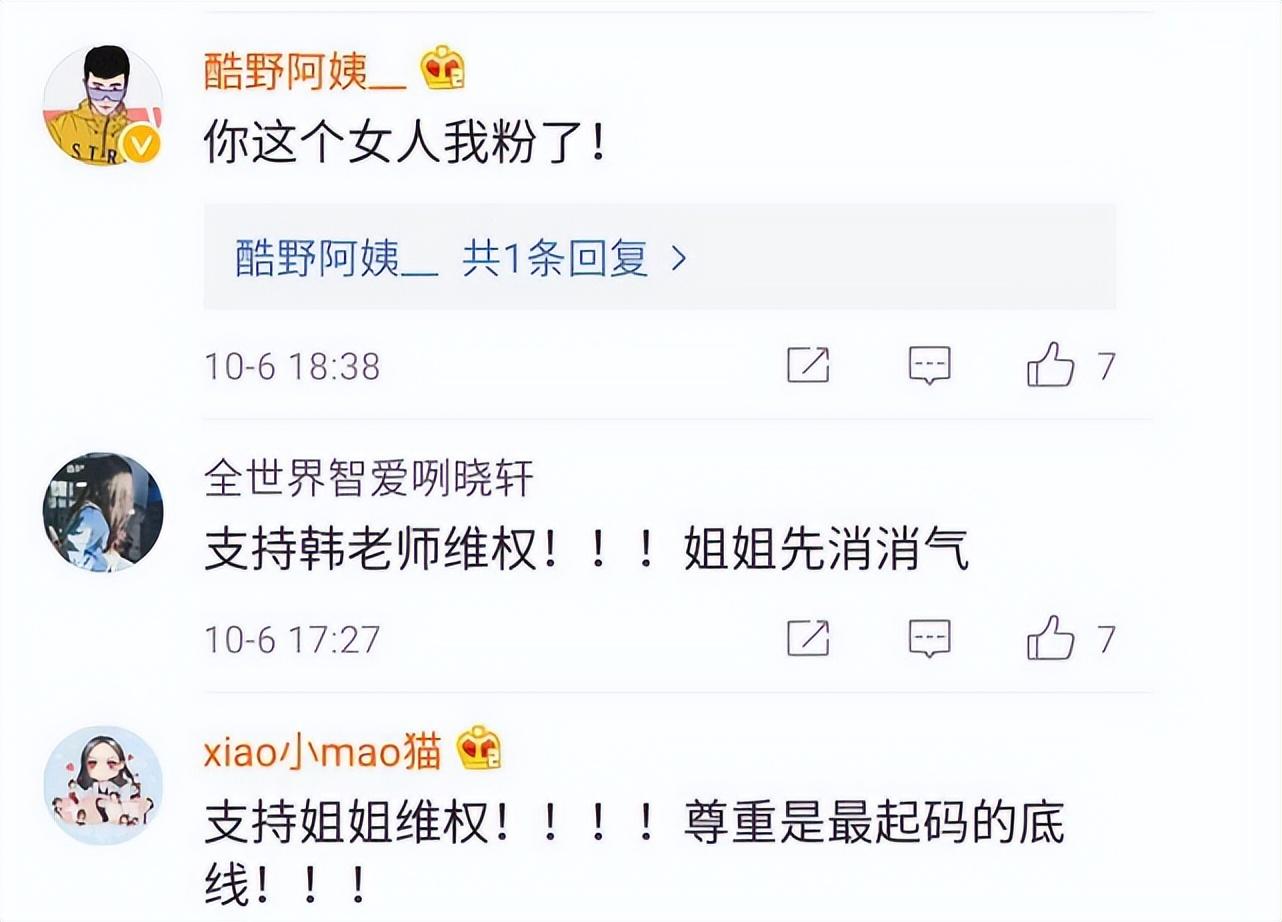Screen dimensions: 1282x922
Task: Open 酷野阿姨__'s profile avatar
Action: 102,105
